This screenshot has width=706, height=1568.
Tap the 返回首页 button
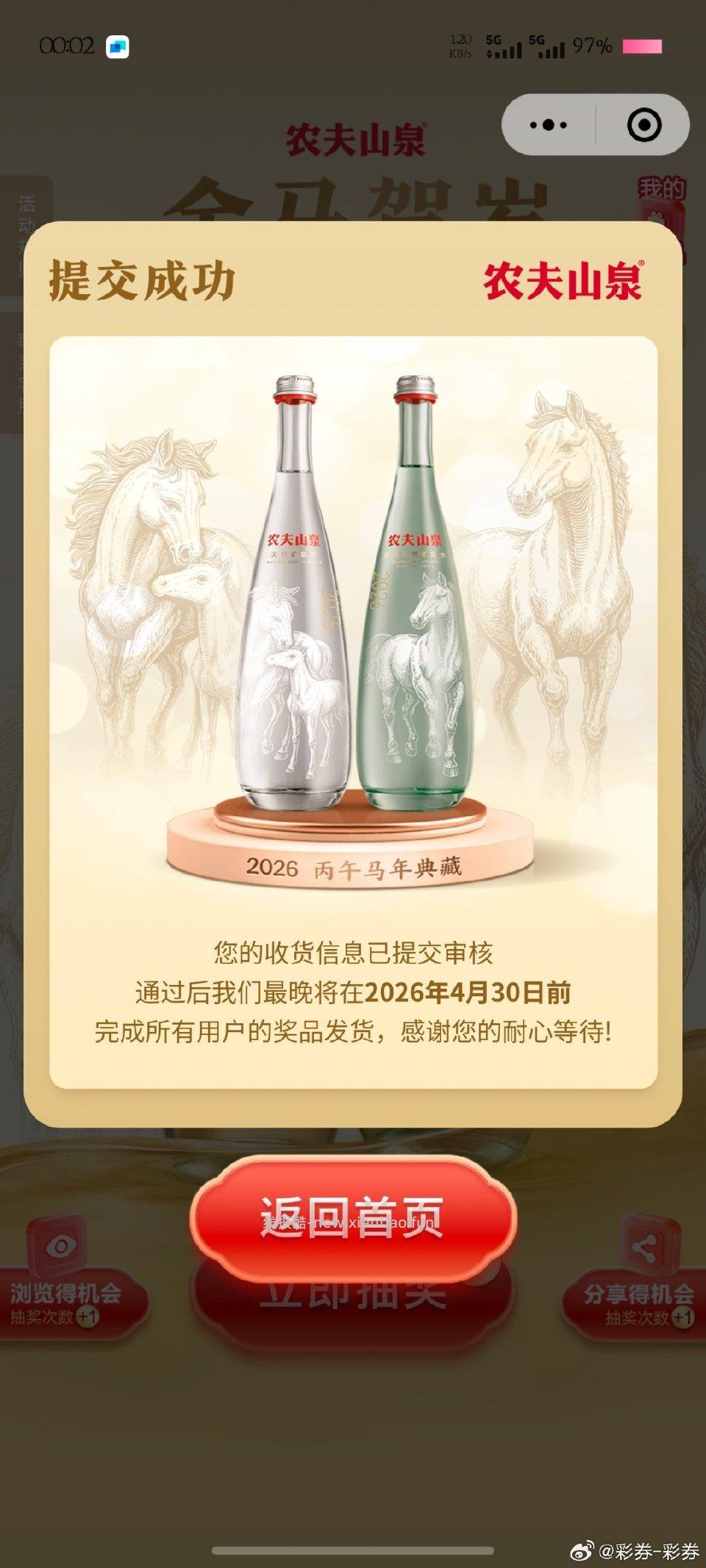click(352, 1215)
